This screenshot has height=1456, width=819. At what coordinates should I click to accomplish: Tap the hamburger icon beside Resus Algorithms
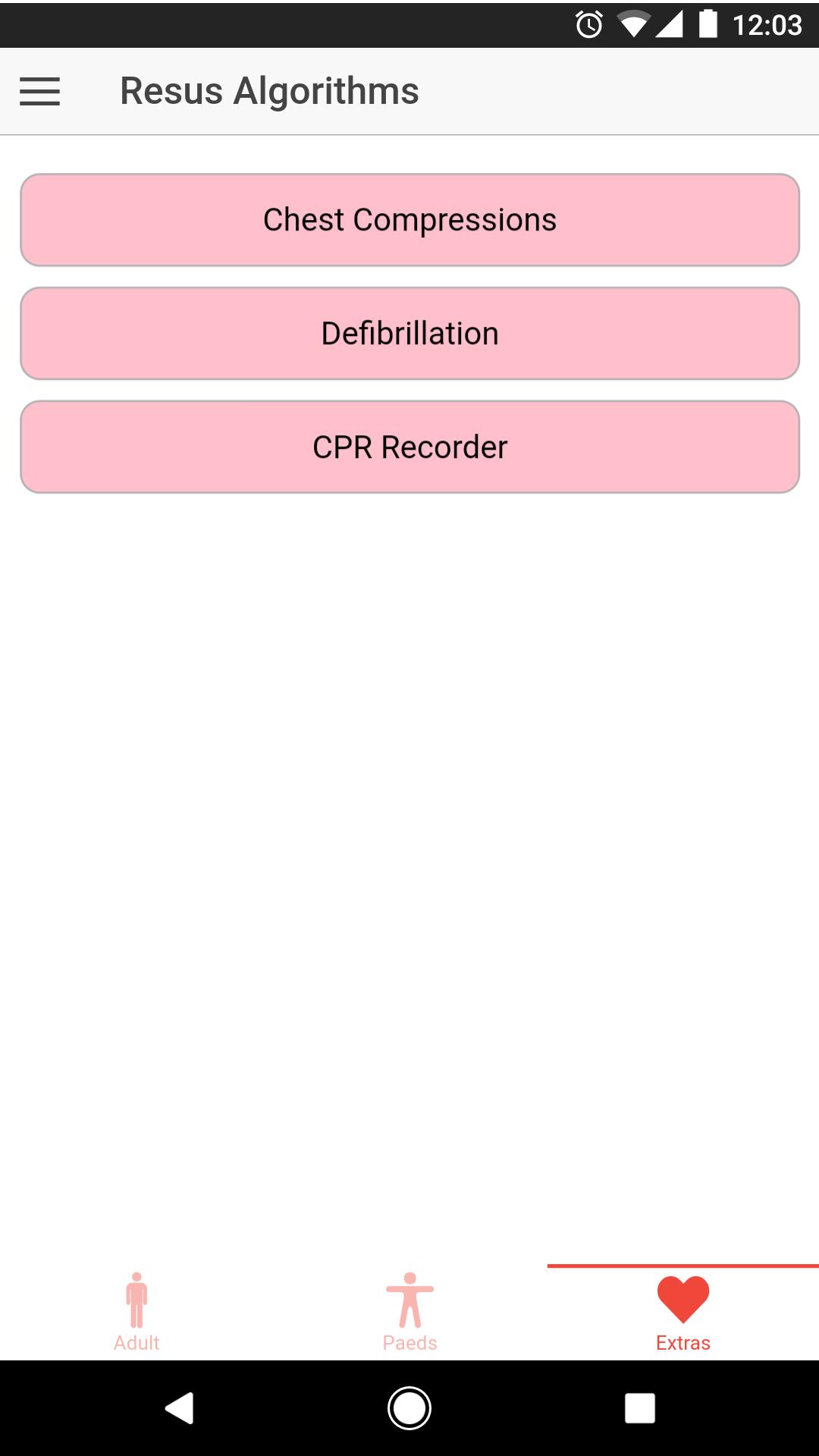pos(39,91)
